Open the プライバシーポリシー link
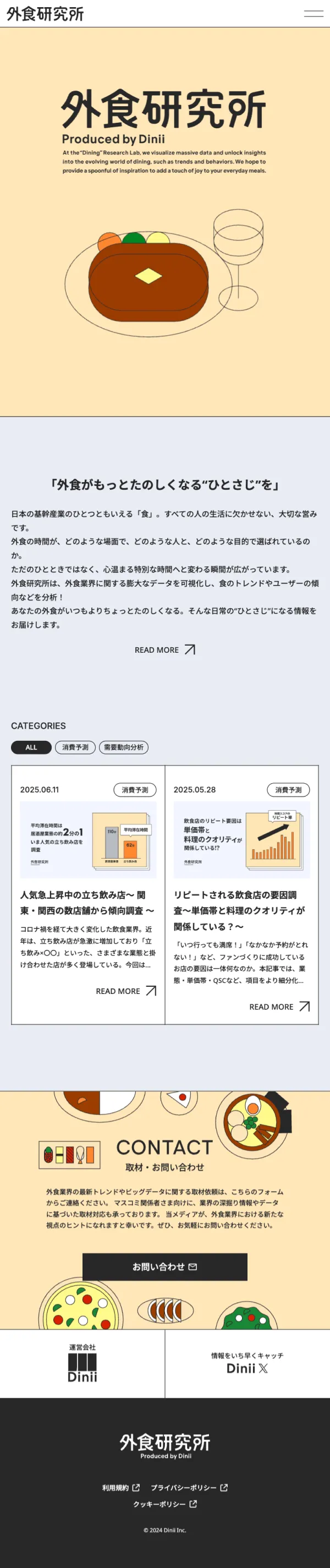Screen dimensions: 330x1568 click(x=189, y=1487)
